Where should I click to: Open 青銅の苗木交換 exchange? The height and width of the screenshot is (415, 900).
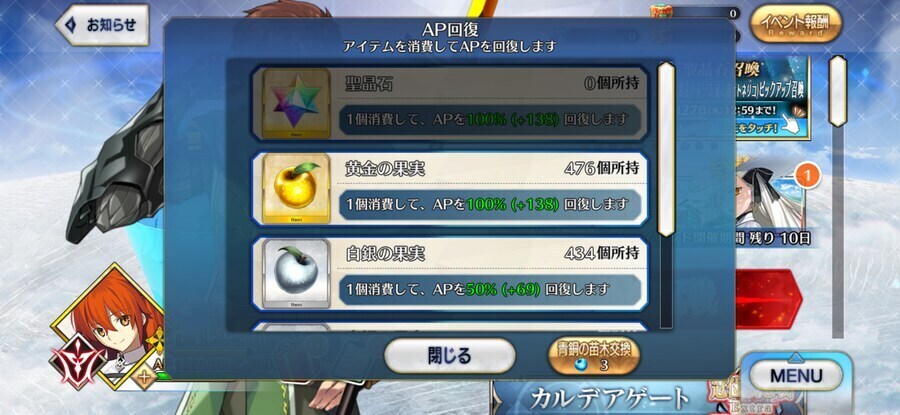click(594, 356)
